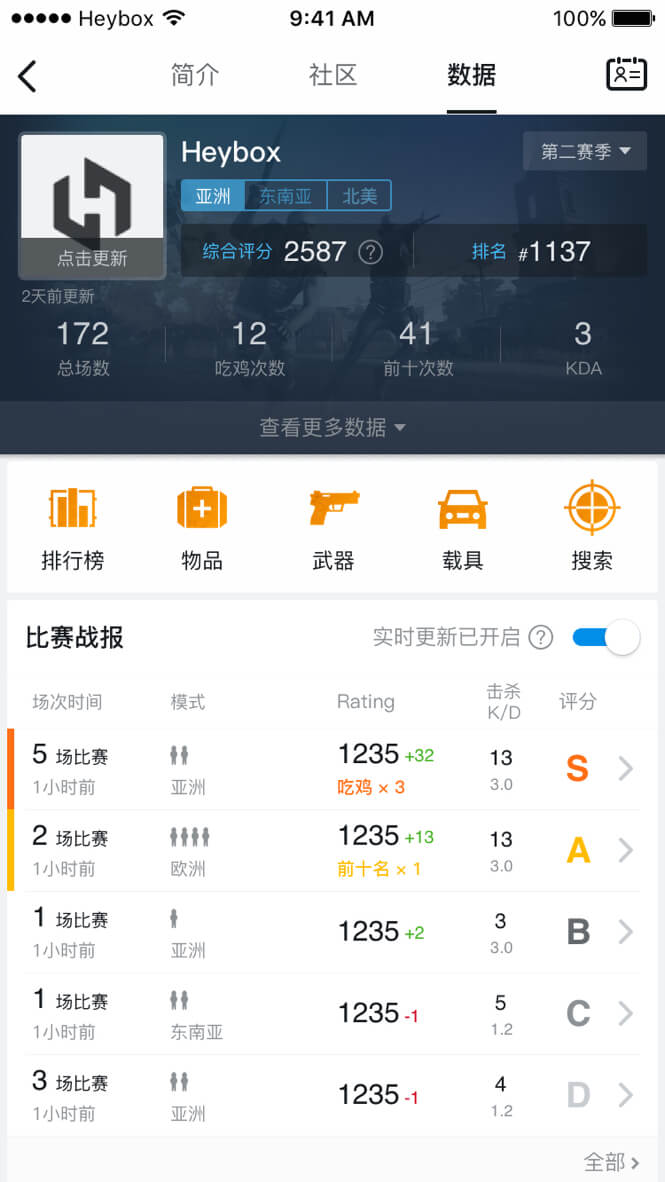665x1182 pixels.
Task: Expand 查看更多数据
Action: point(332,428)
